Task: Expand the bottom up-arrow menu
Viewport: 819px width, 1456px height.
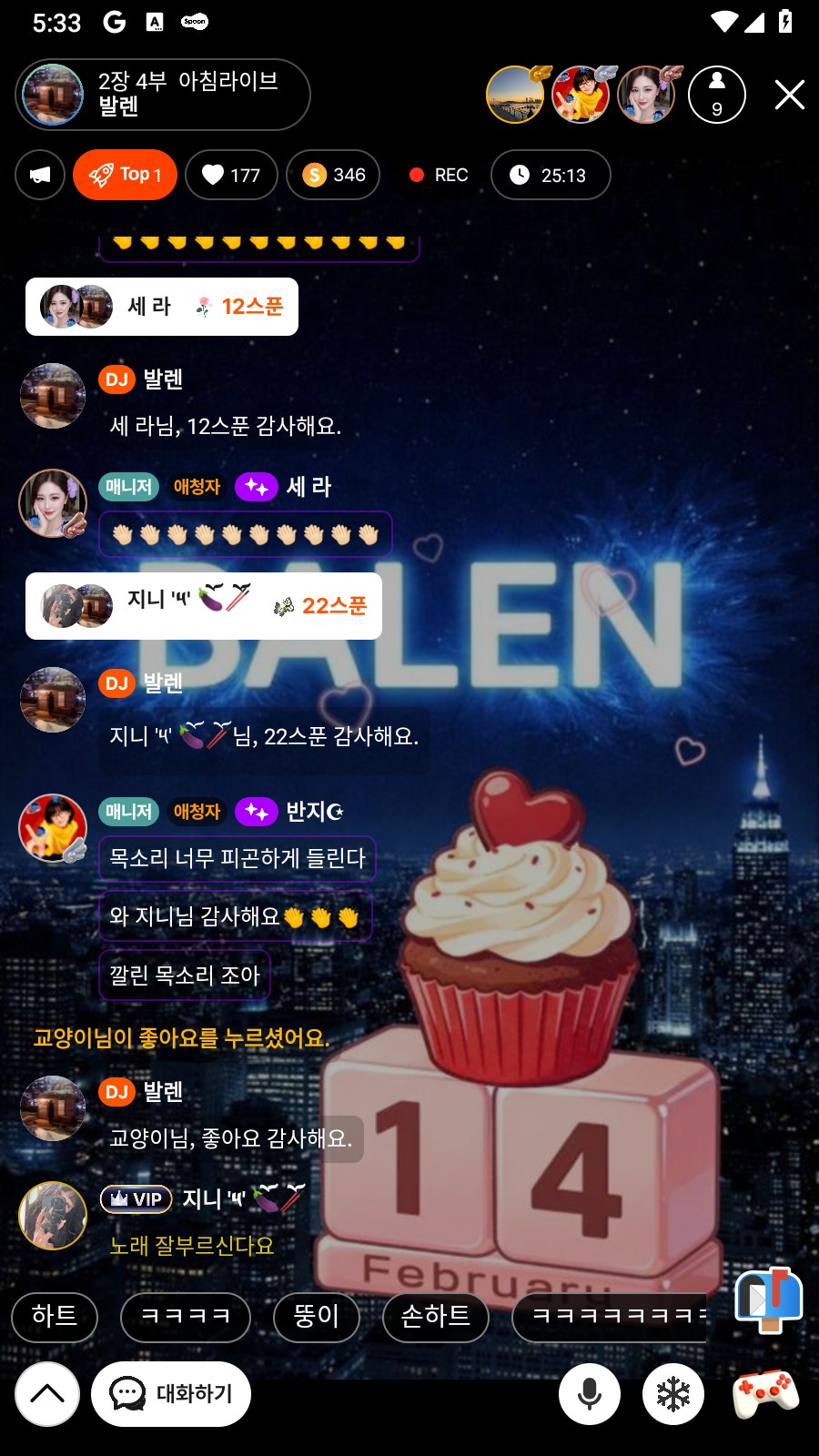Action: [47, 1393]
